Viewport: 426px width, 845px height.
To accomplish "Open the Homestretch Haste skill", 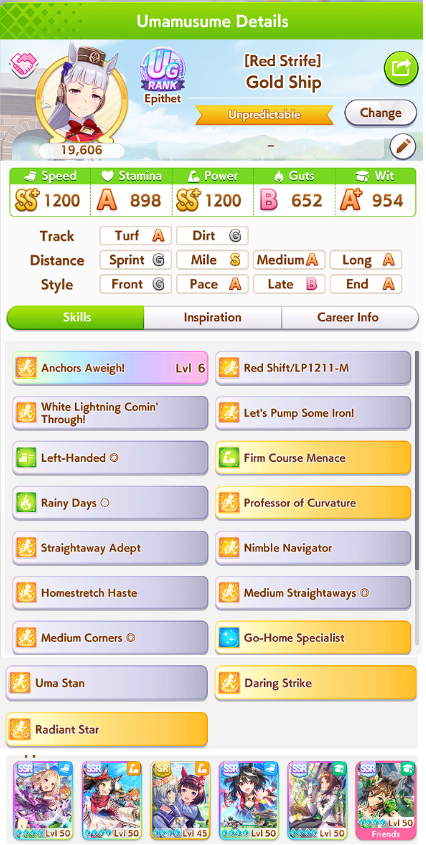I will (110, 593).
